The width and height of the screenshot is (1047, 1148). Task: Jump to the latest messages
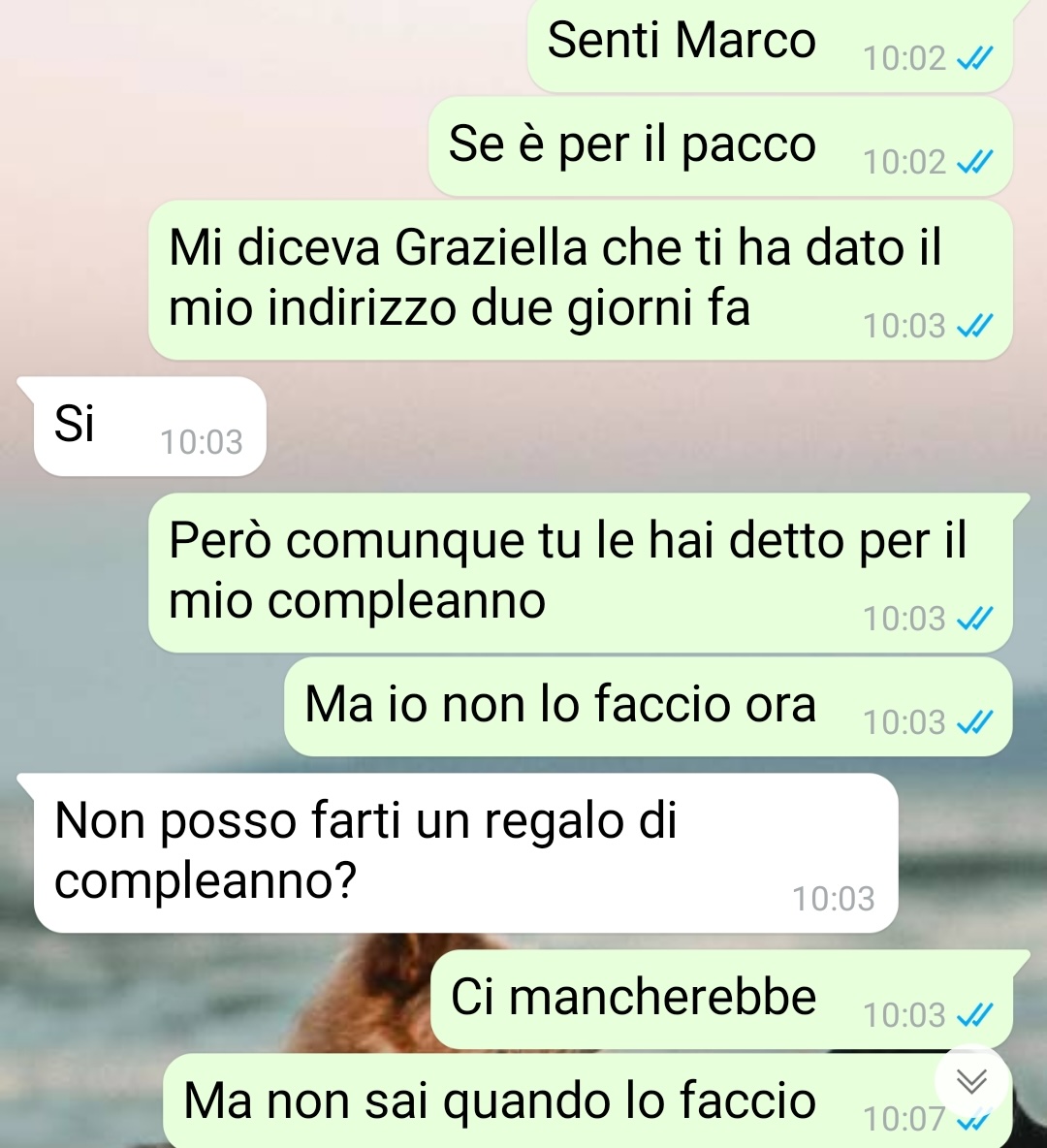(x=972, y=1080)
